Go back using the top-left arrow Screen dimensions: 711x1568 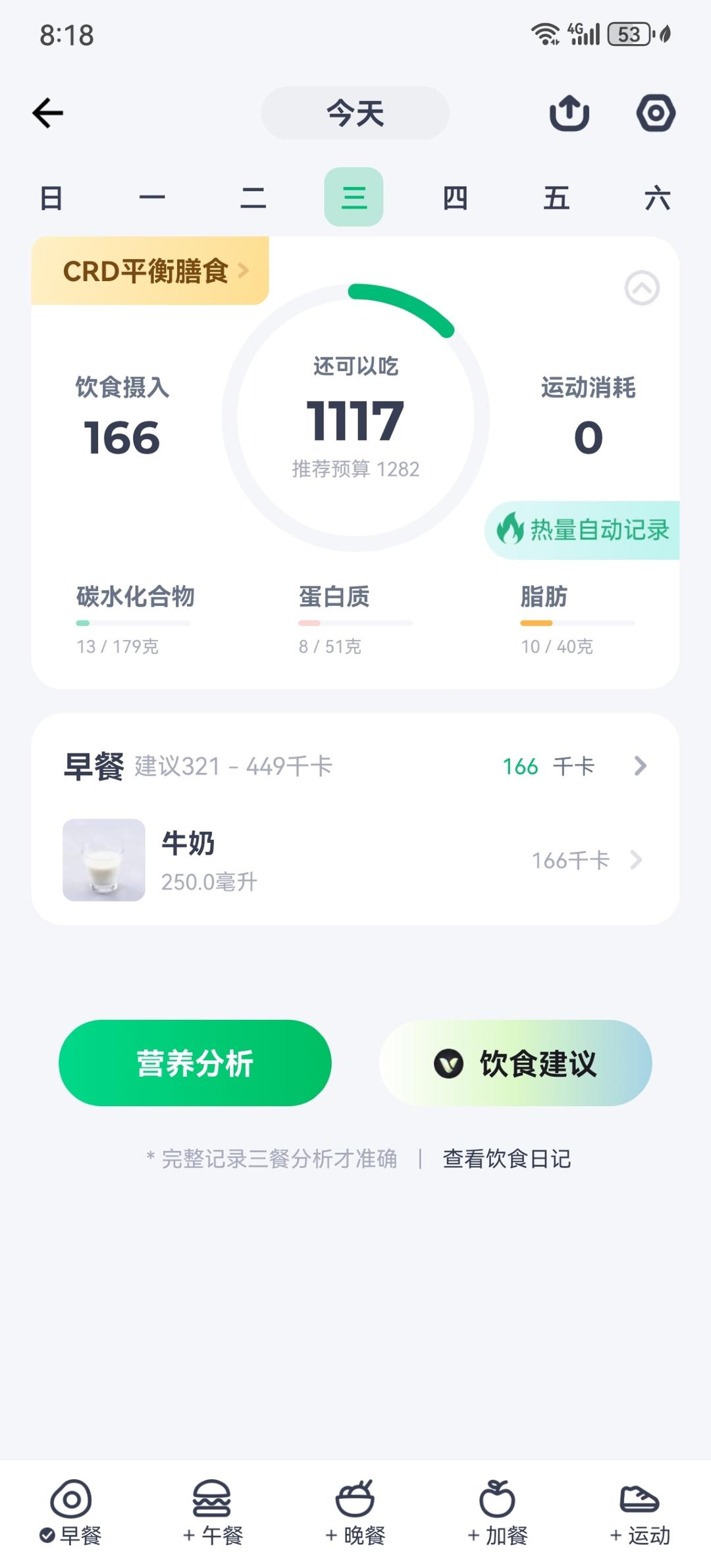[x=48, y=113]
